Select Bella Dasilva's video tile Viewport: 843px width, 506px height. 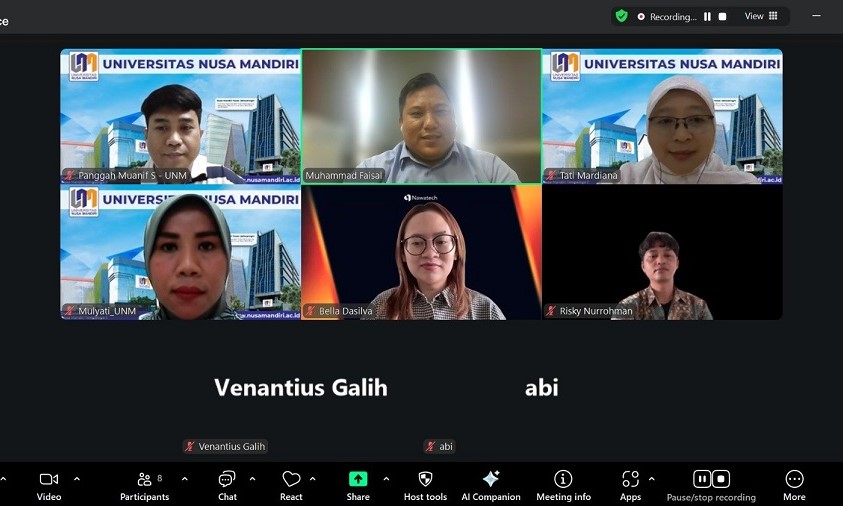coord(421,252)
